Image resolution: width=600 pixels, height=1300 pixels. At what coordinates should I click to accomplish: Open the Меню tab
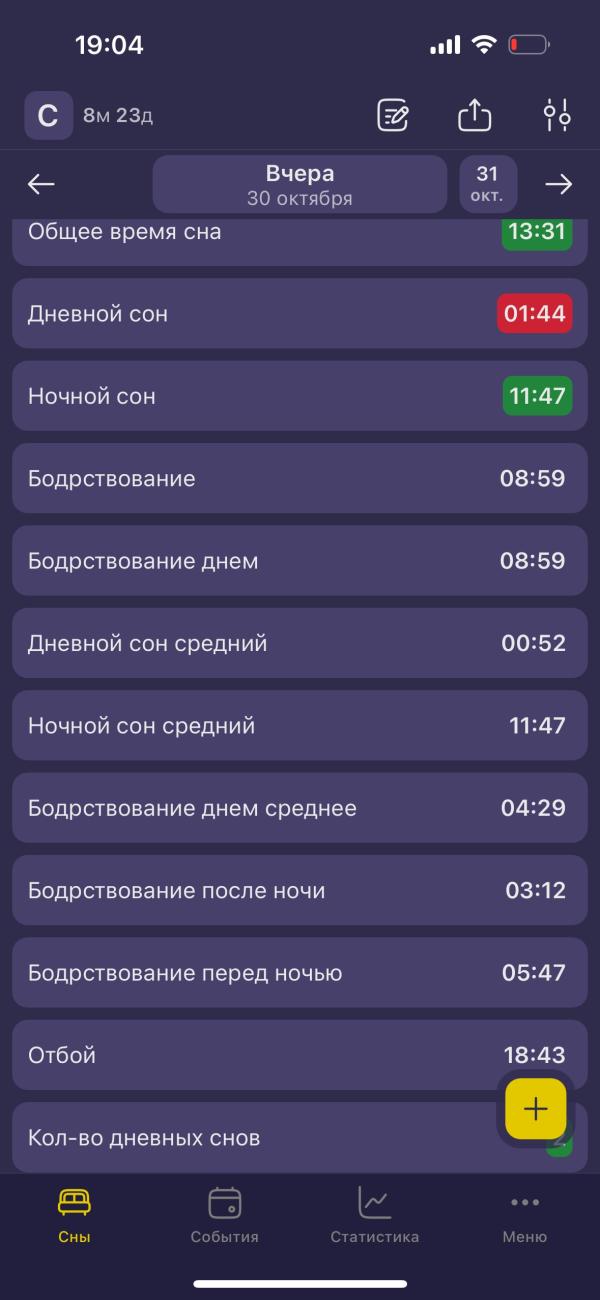tap(525, 1215)
